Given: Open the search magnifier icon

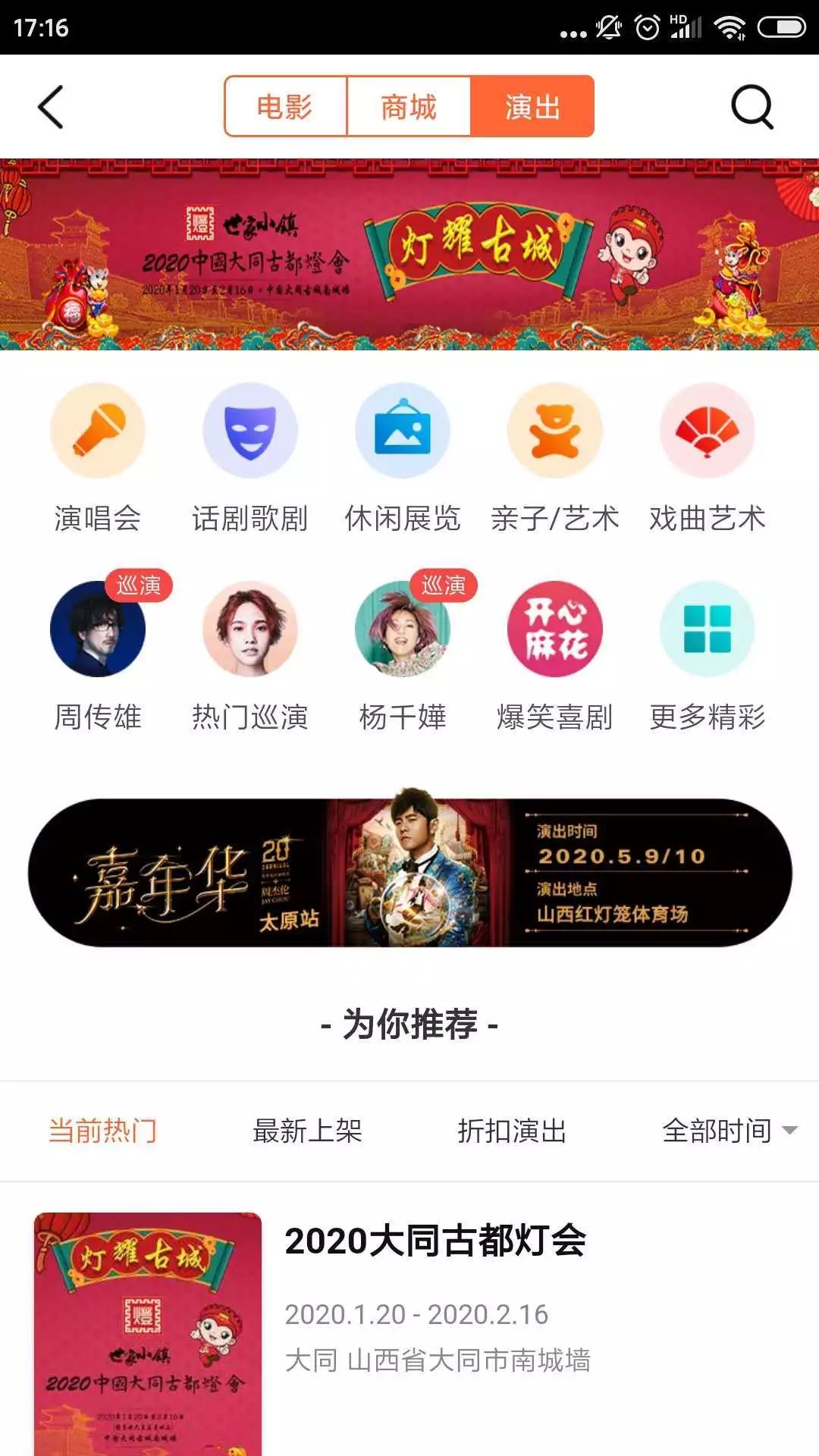Looking at the screenshot, I should 750,107.
